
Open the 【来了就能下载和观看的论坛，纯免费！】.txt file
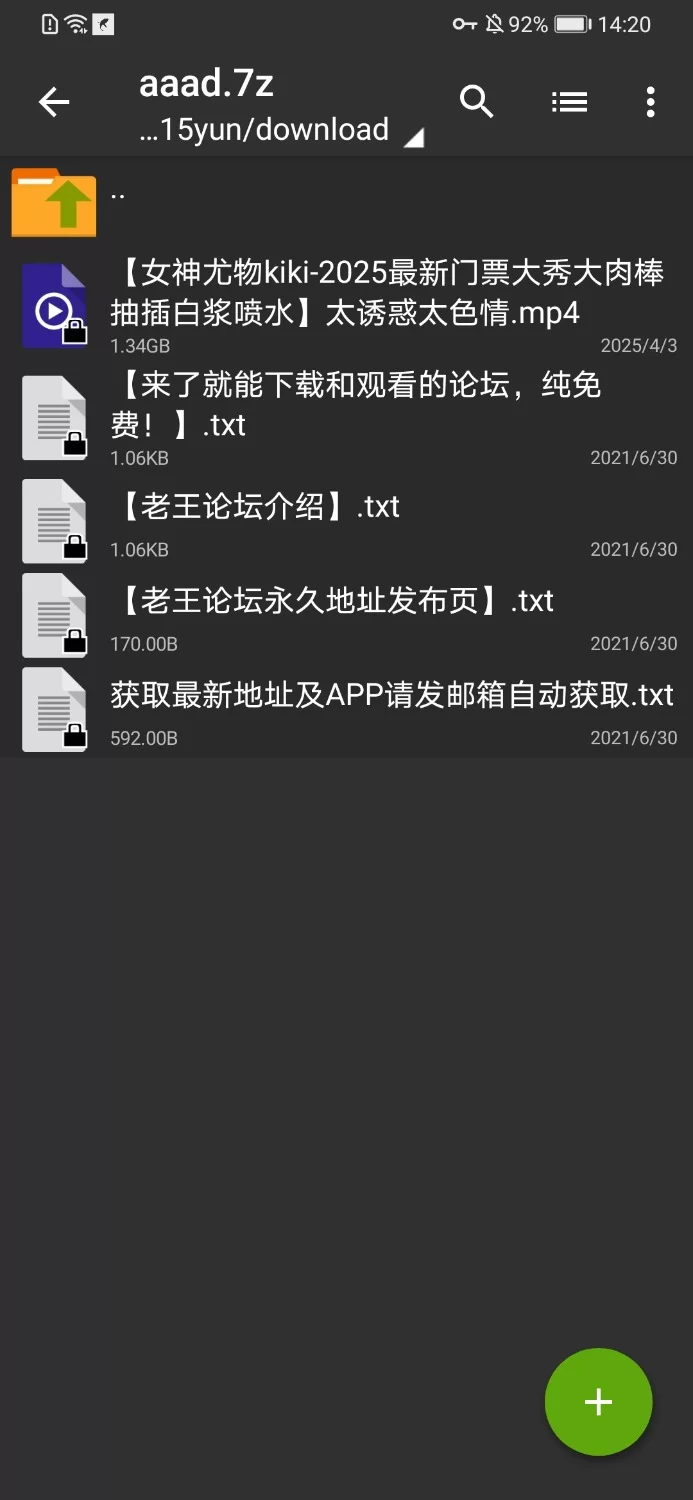tap(346, 415)
